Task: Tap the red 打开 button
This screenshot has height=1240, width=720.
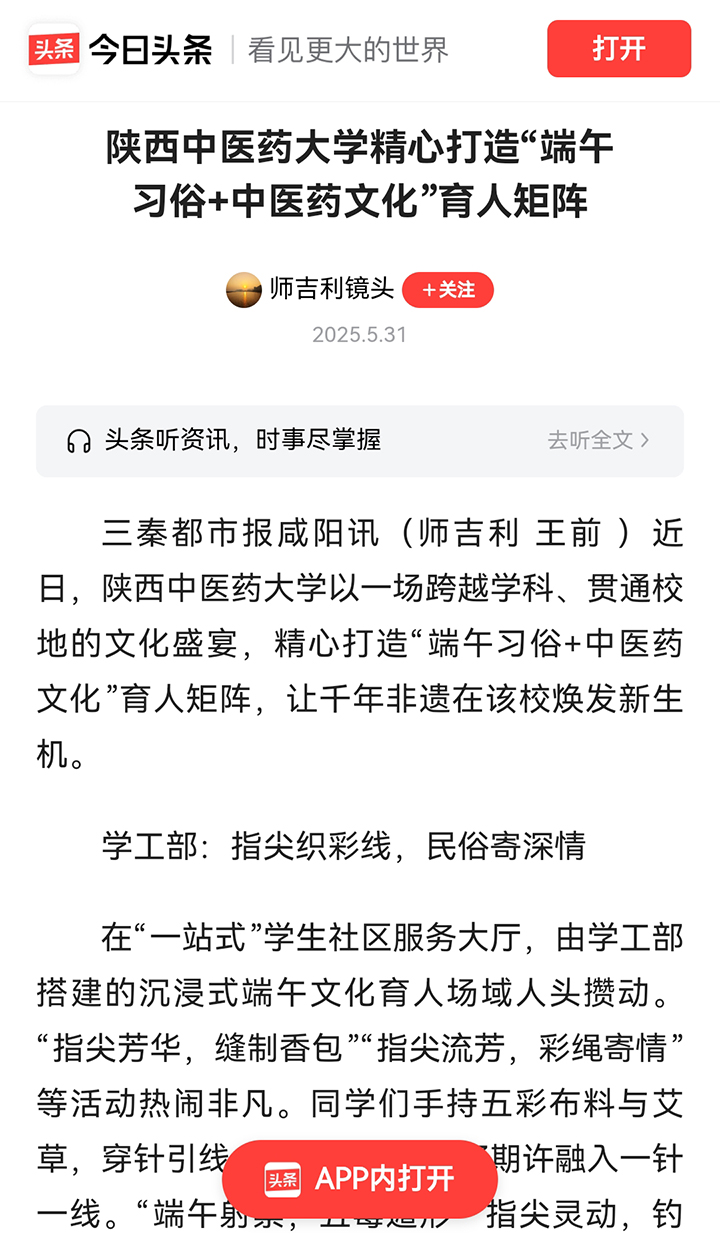Action: [x=619, y=49]
